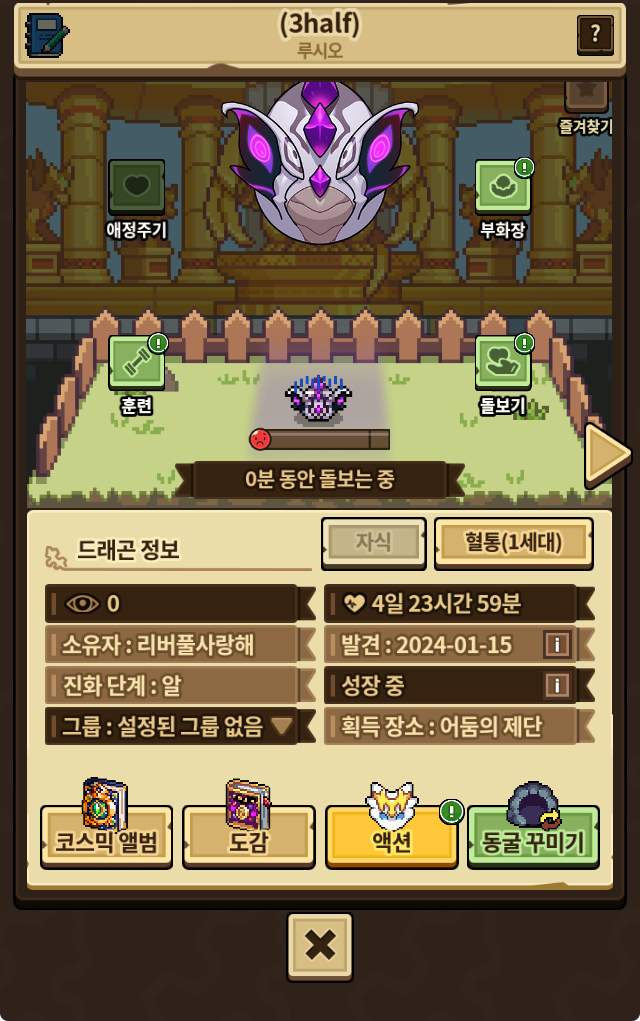
Task: Tap the 돌보기 care button
Action: (x=502, y=362)
